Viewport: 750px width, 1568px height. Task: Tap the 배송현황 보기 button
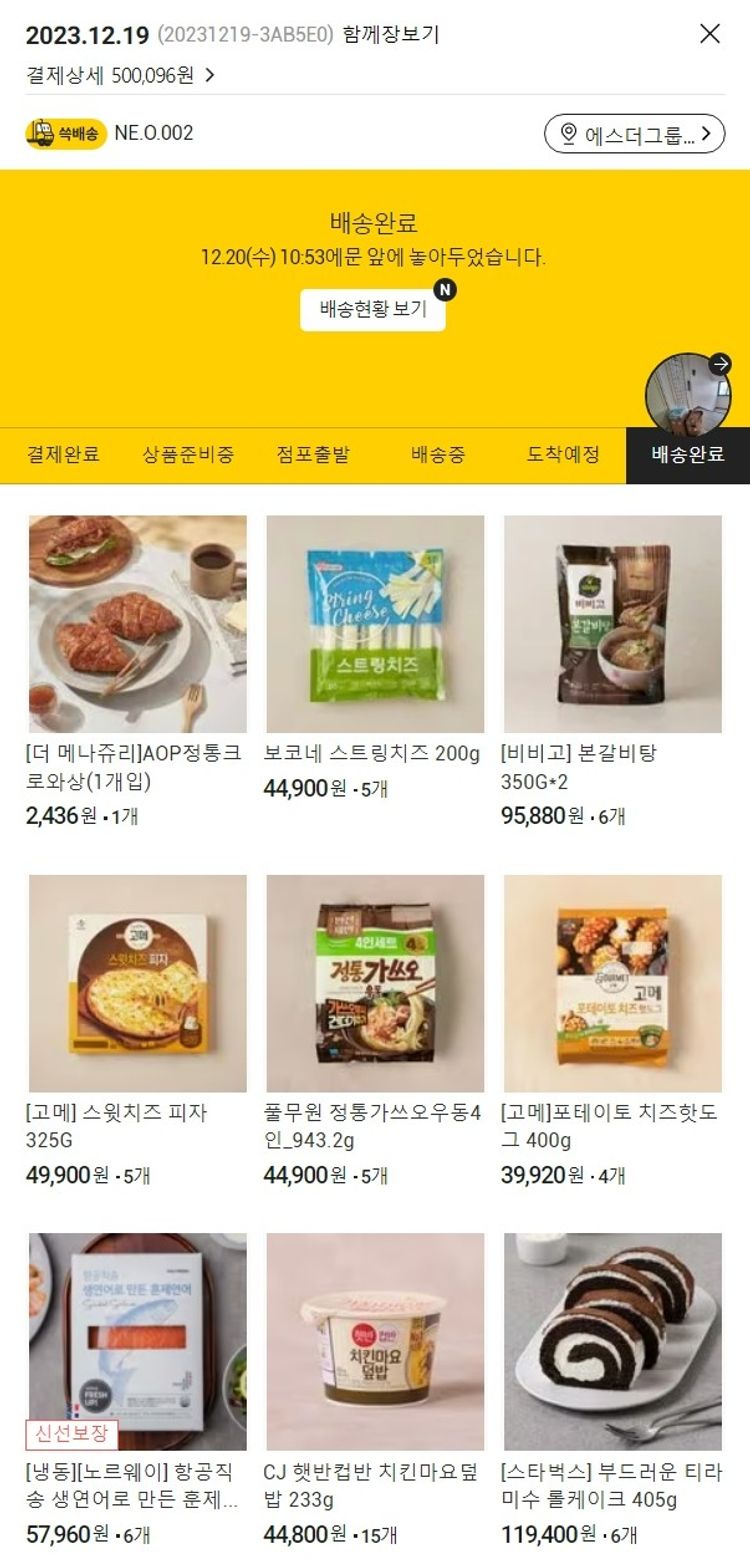coord(373,309)
